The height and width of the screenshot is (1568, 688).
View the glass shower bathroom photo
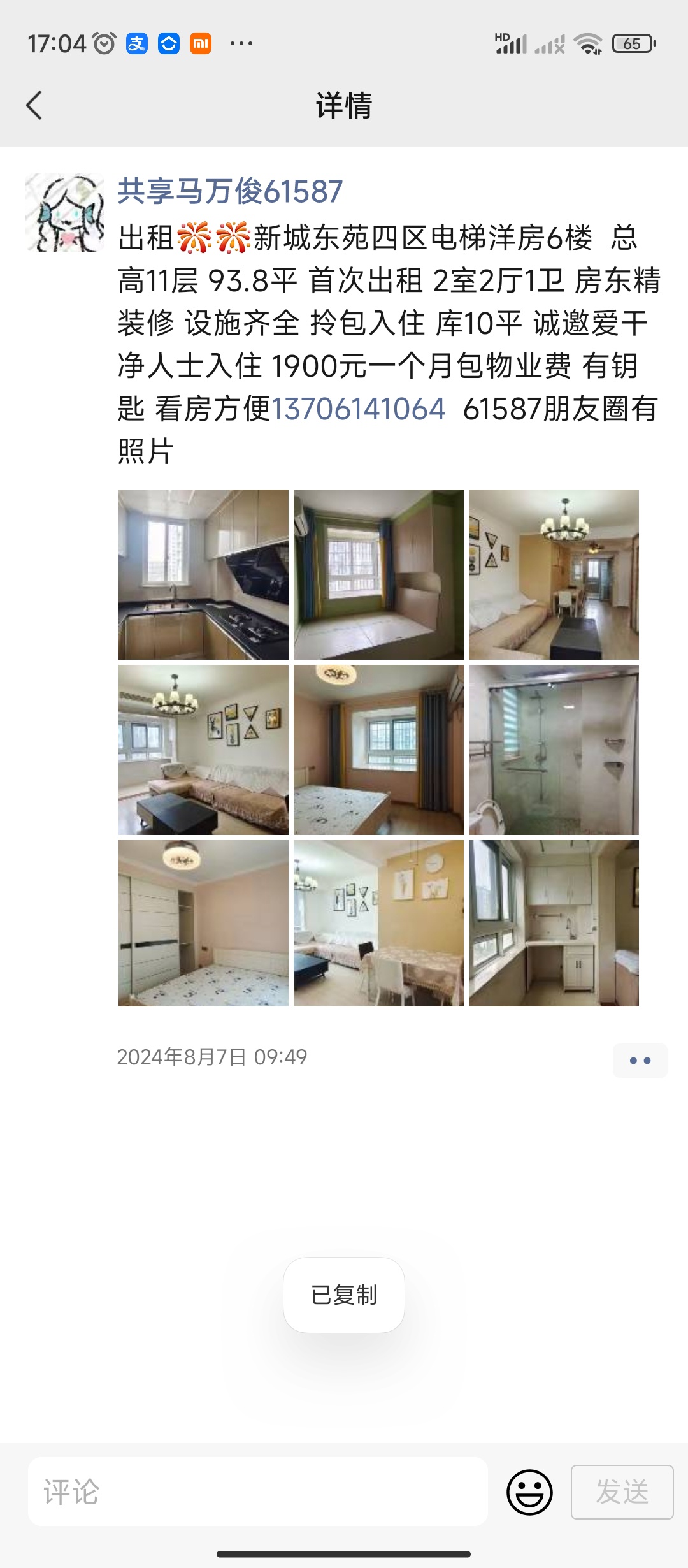pos(554,750)
